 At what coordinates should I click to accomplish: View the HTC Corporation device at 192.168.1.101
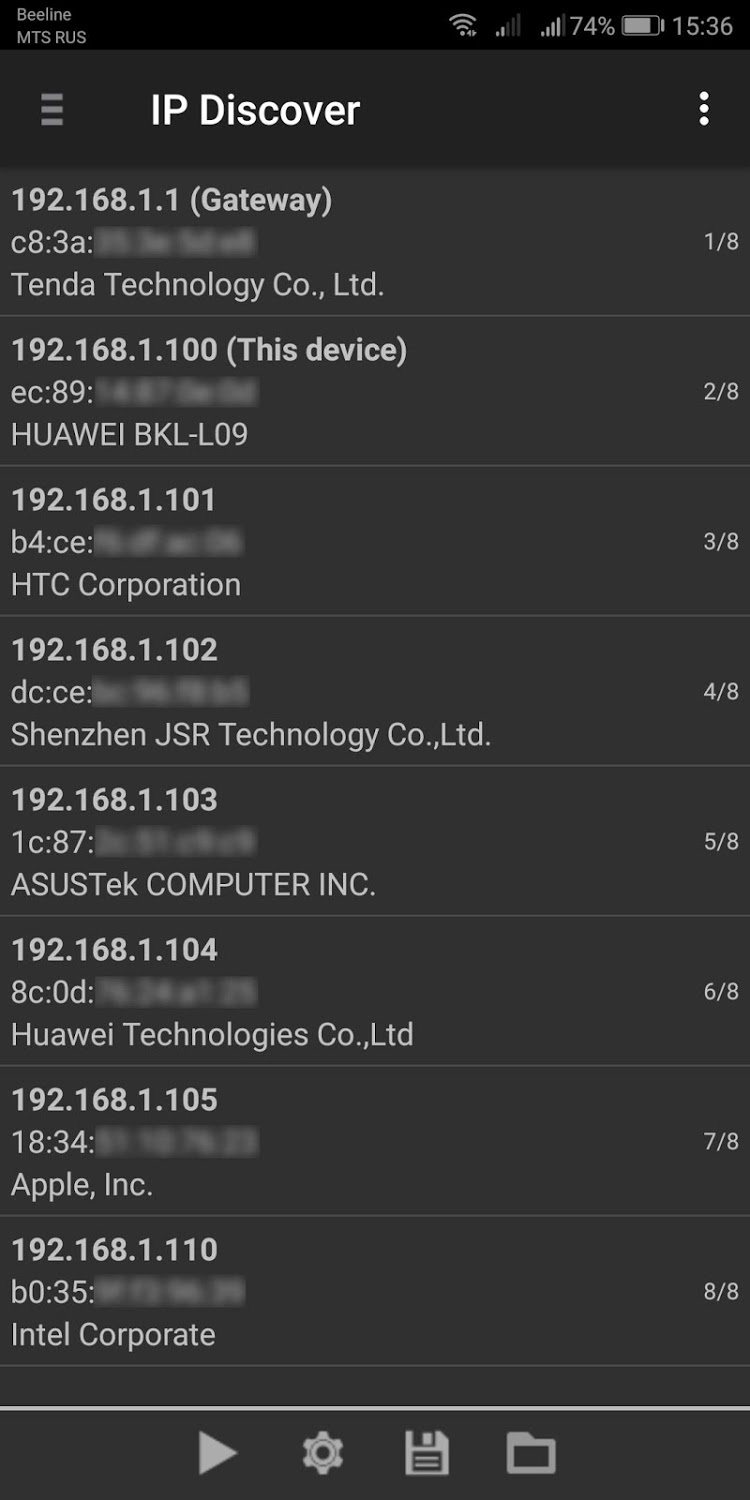point(375,542)
